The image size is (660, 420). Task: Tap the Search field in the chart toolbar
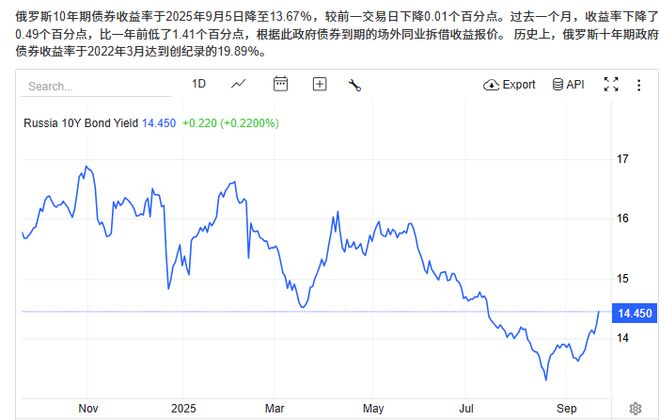tap(90, 86)
